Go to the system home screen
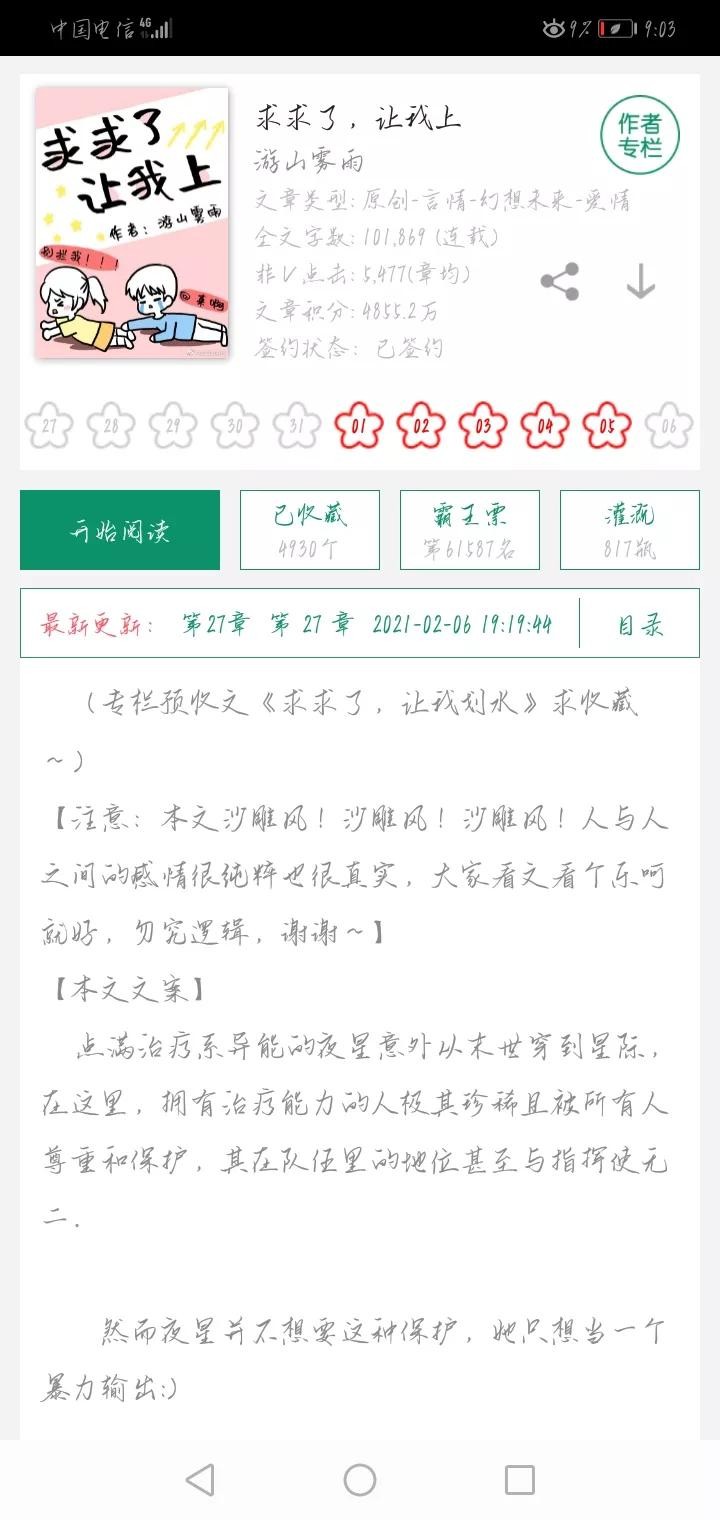 point(360,1480)
